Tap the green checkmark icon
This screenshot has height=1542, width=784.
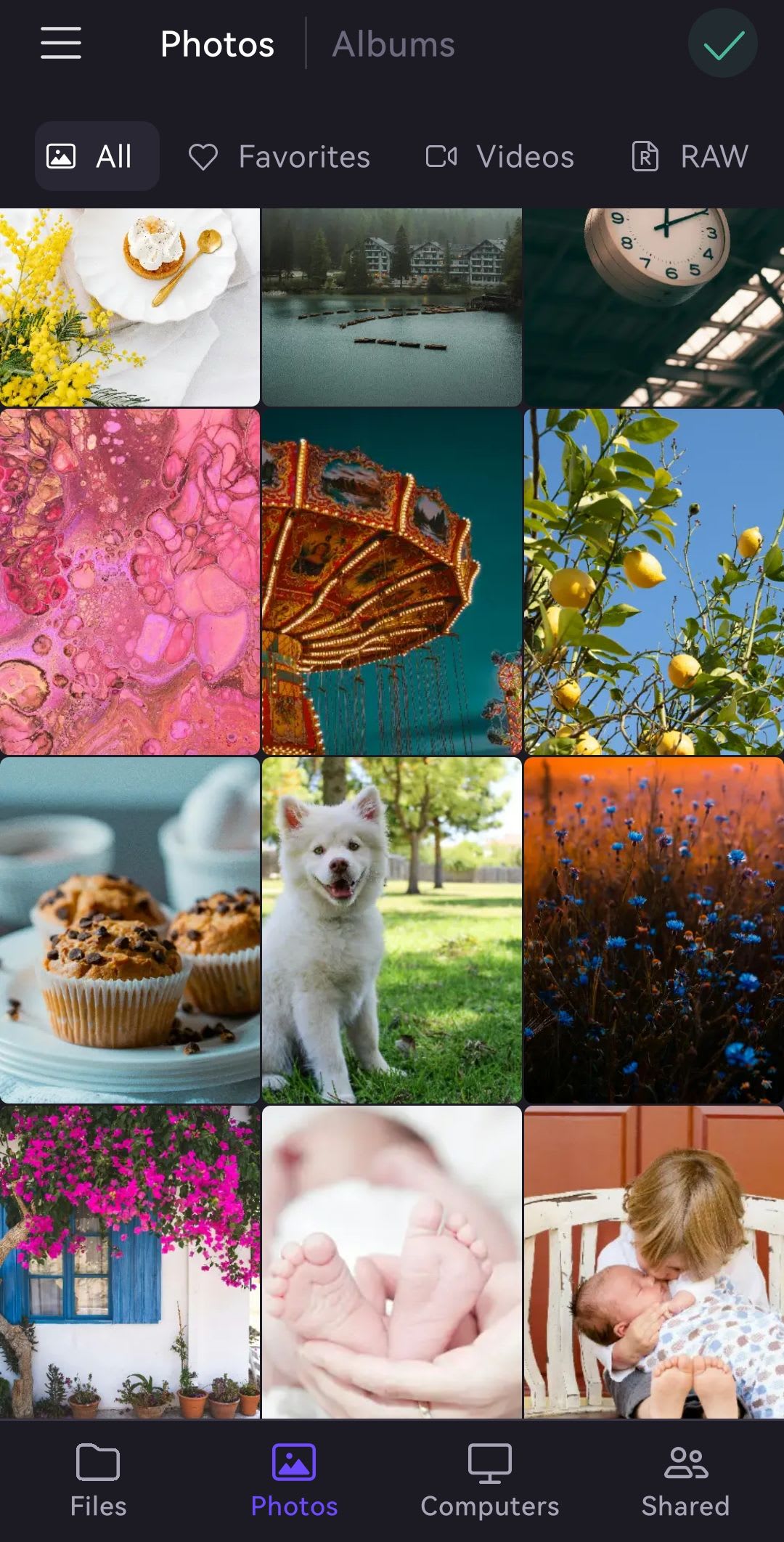coord(722,44)
